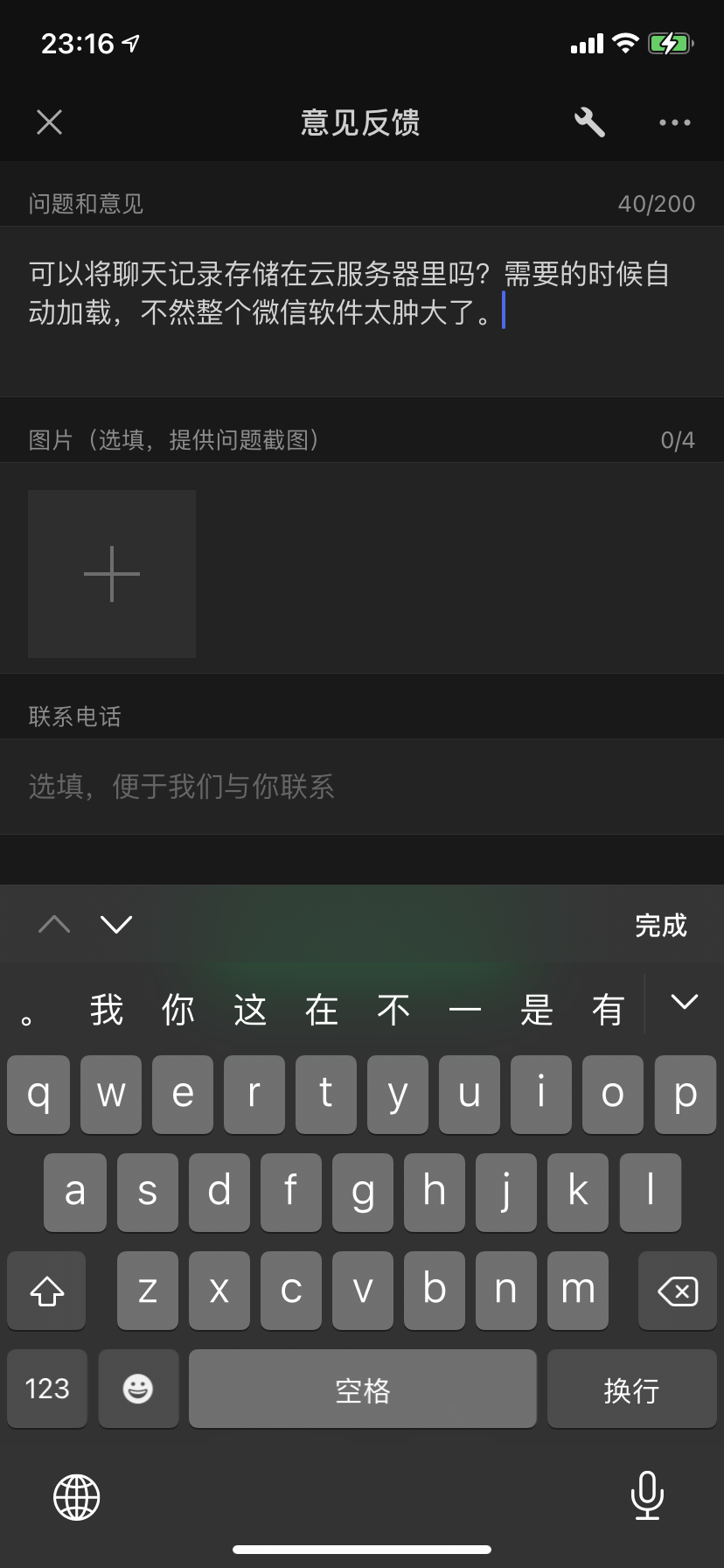Toggle the shift key
724x1568 pixels.
(x=47, y=1291)
